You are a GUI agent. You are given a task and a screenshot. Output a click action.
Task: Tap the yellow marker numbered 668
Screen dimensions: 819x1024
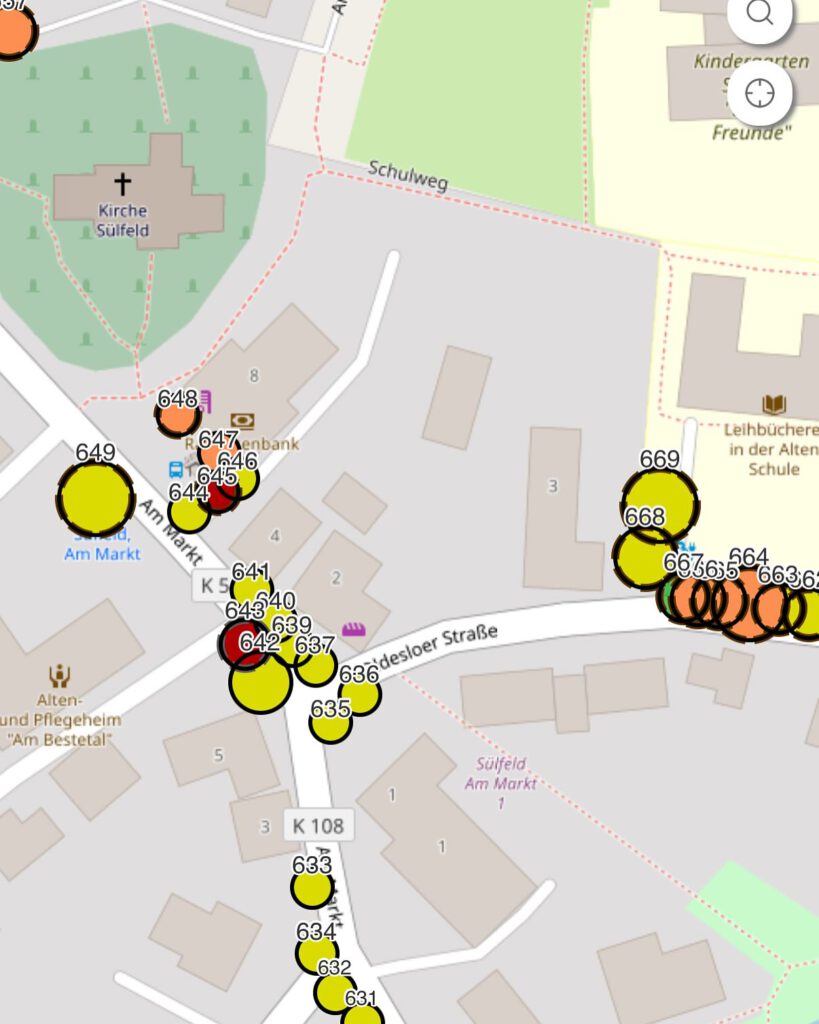[x=642, y=558]
